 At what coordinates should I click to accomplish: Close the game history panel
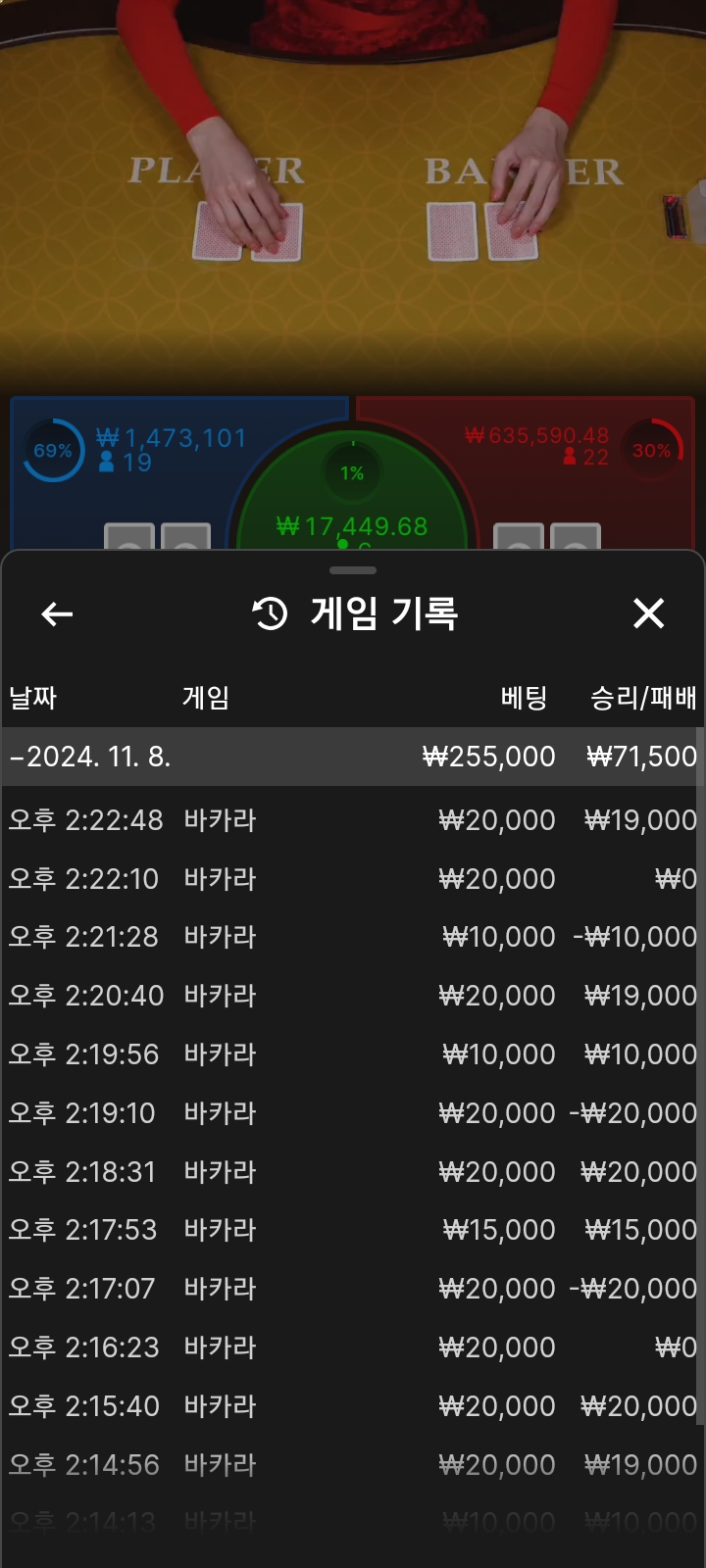click(648, 613)
